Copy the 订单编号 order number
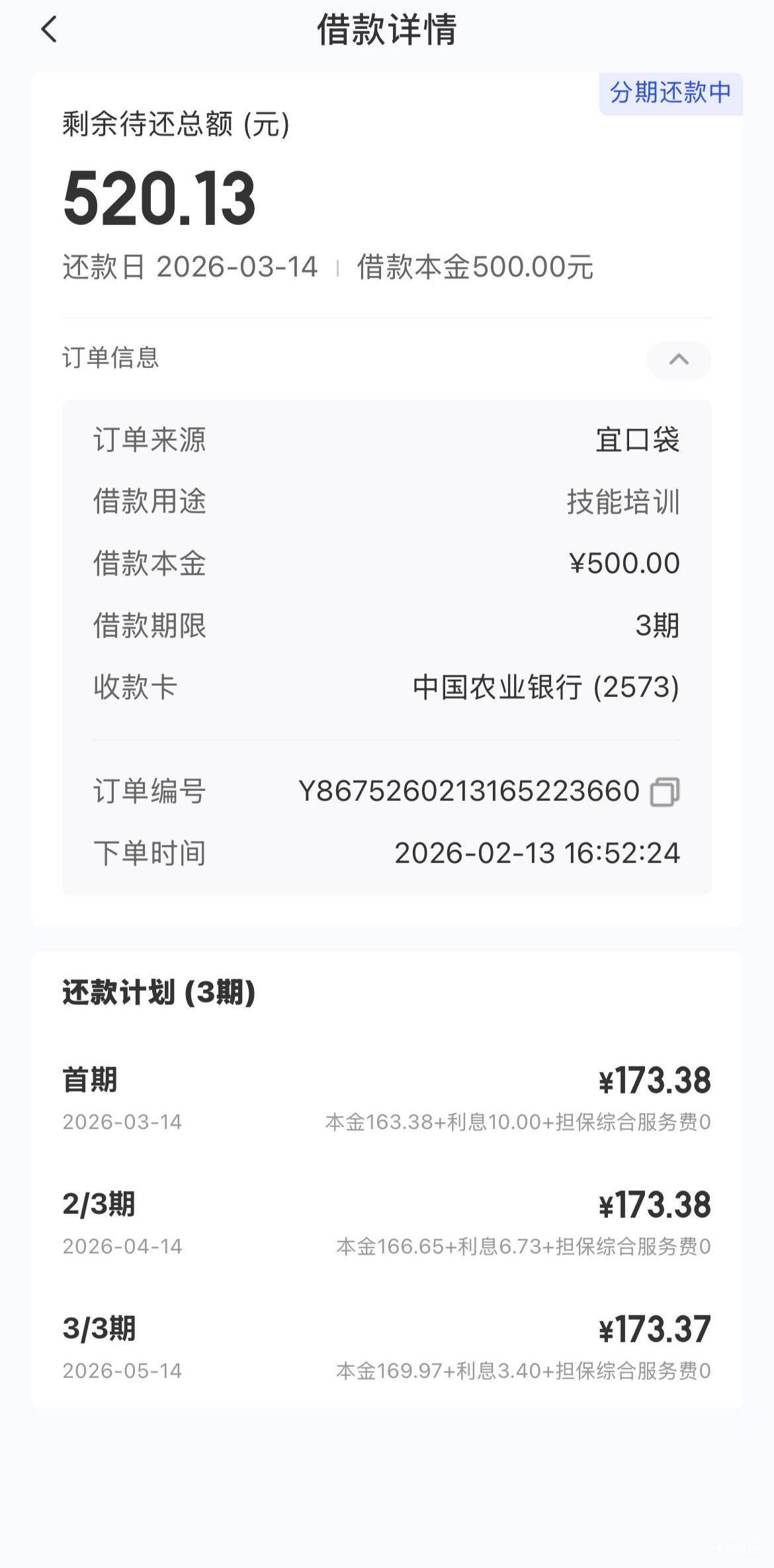The height and width of the screenshot is (1568, 774). [x=665, y=792]
